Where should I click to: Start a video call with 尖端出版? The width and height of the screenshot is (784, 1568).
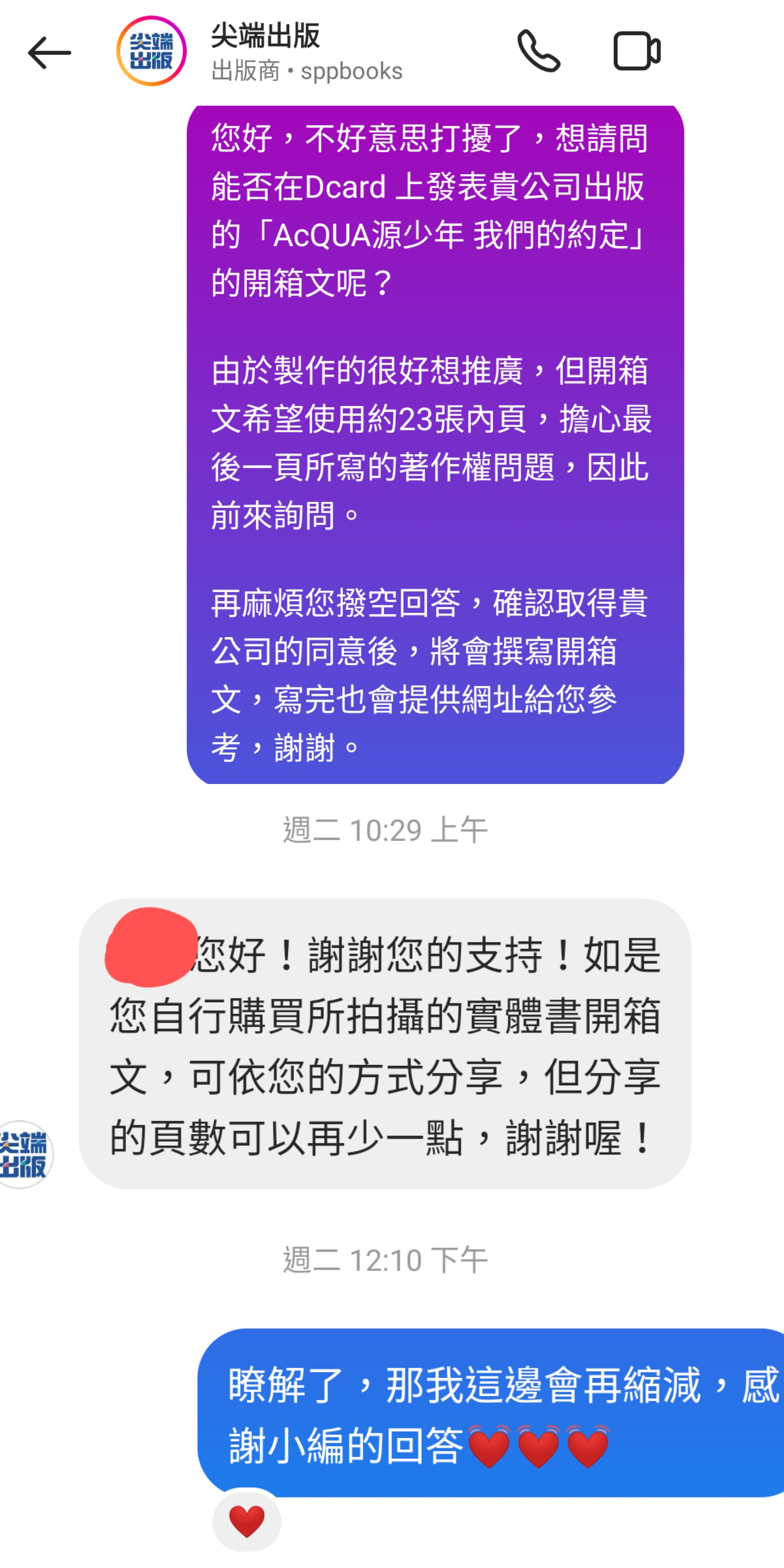[637, 51]
